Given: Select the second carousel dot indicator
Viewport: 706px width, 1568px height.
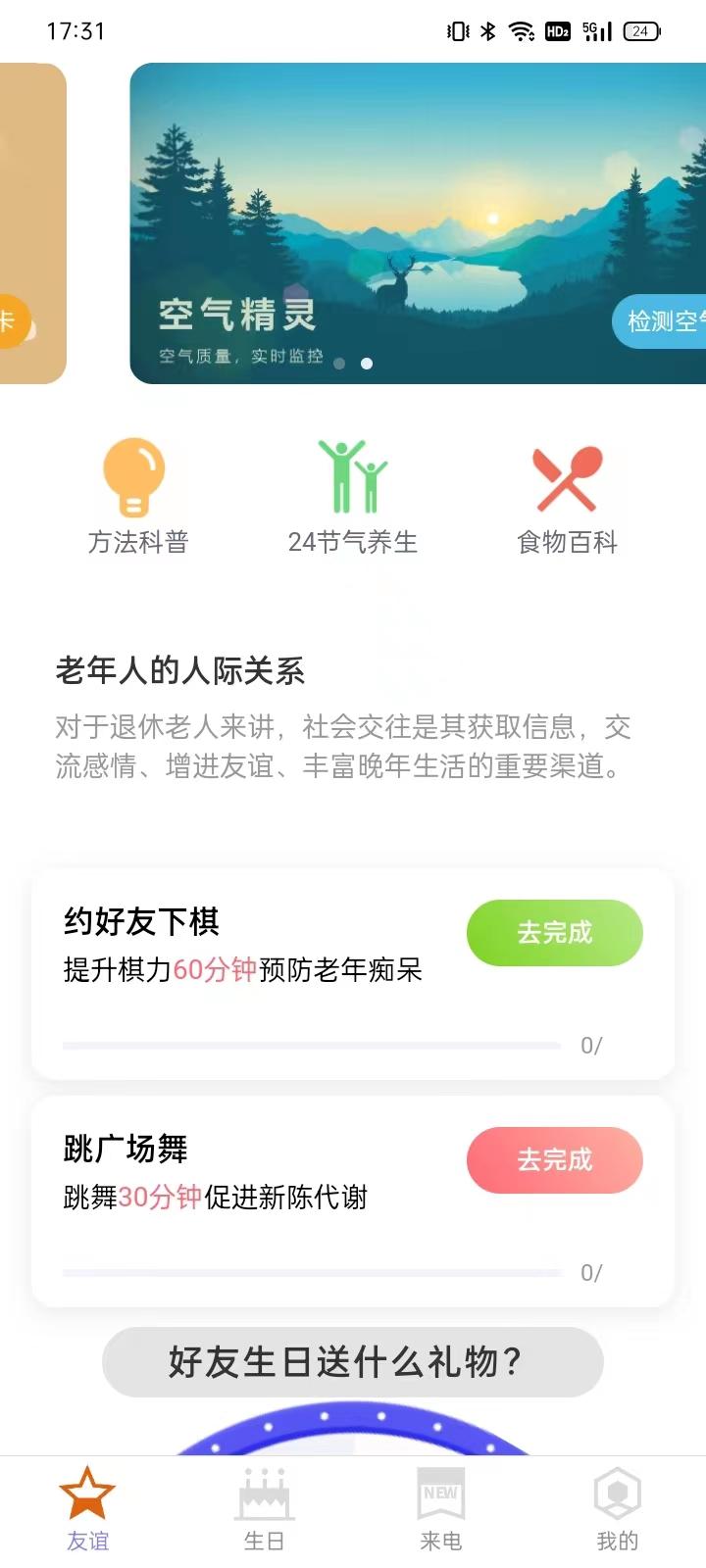Looking at the screenshot, I should [367, 363].
